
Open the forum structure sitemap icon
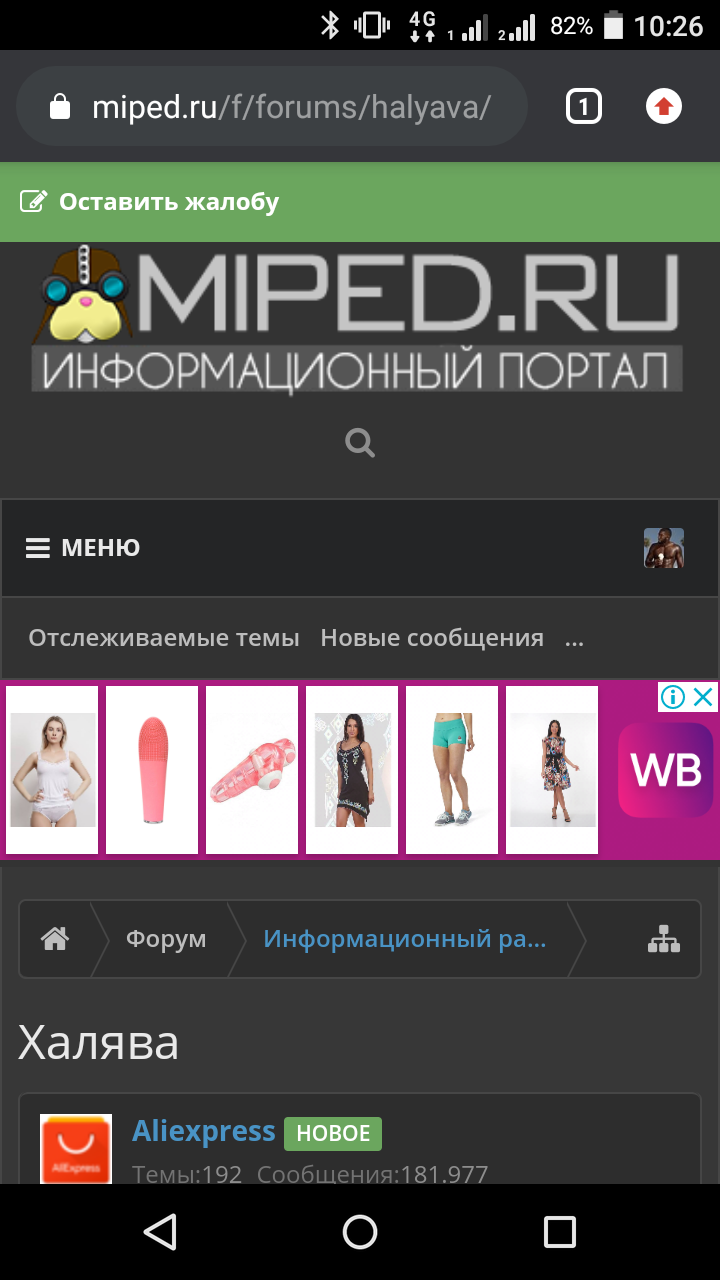pos(664,939)
